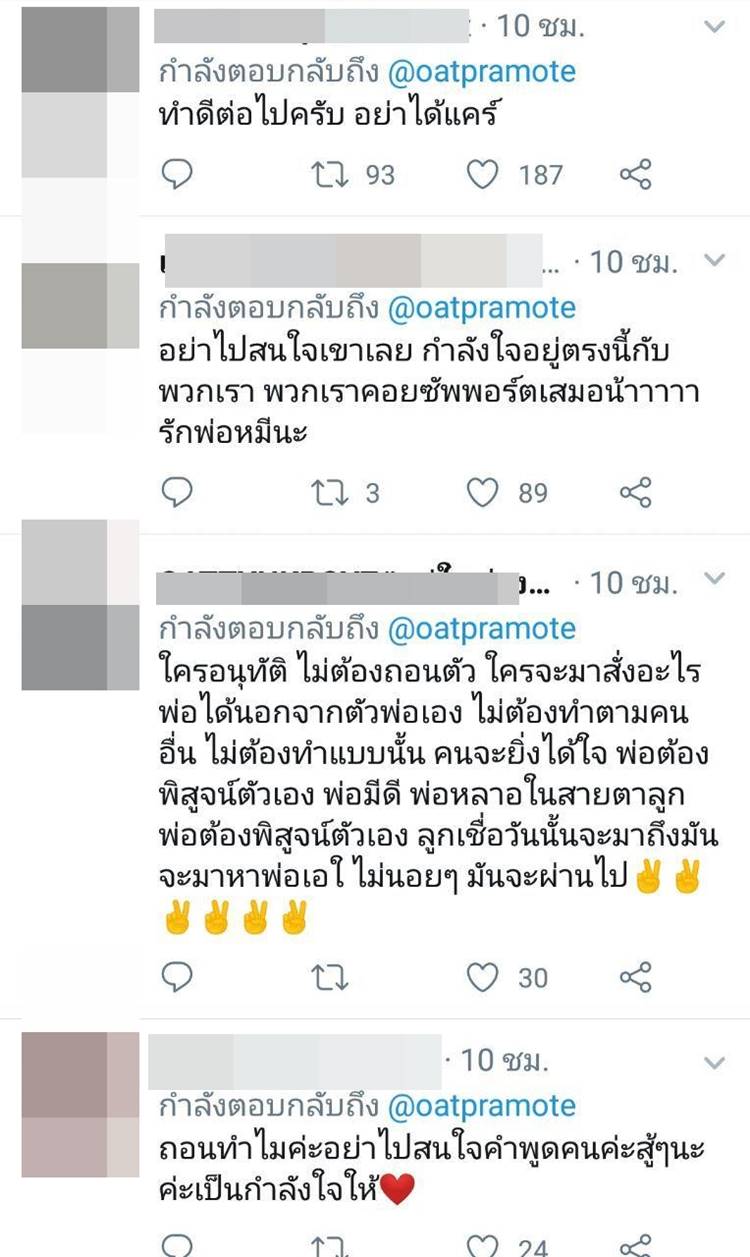Share the tweet ending "รักพ่อหมีนะ"
Screen dimensions: 750x1257
[x=636, y=492]
